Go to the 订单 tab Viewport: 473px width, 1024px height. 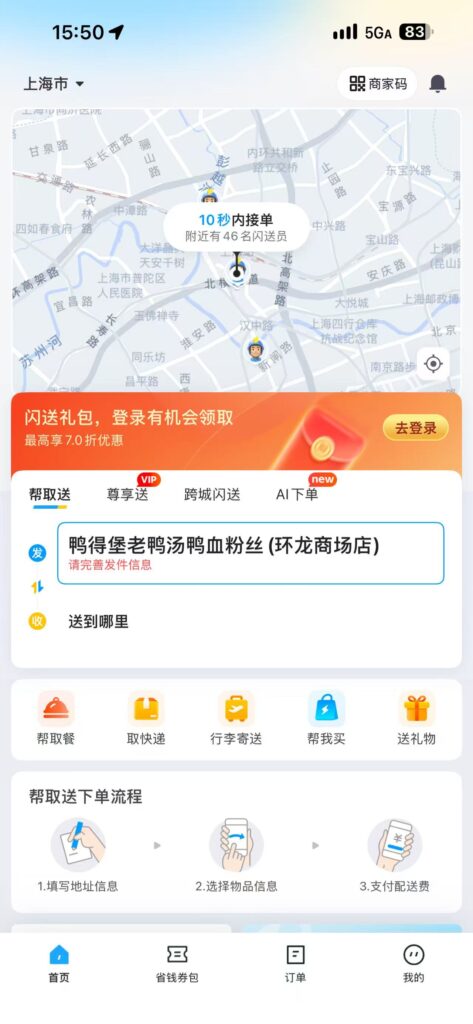295,963
